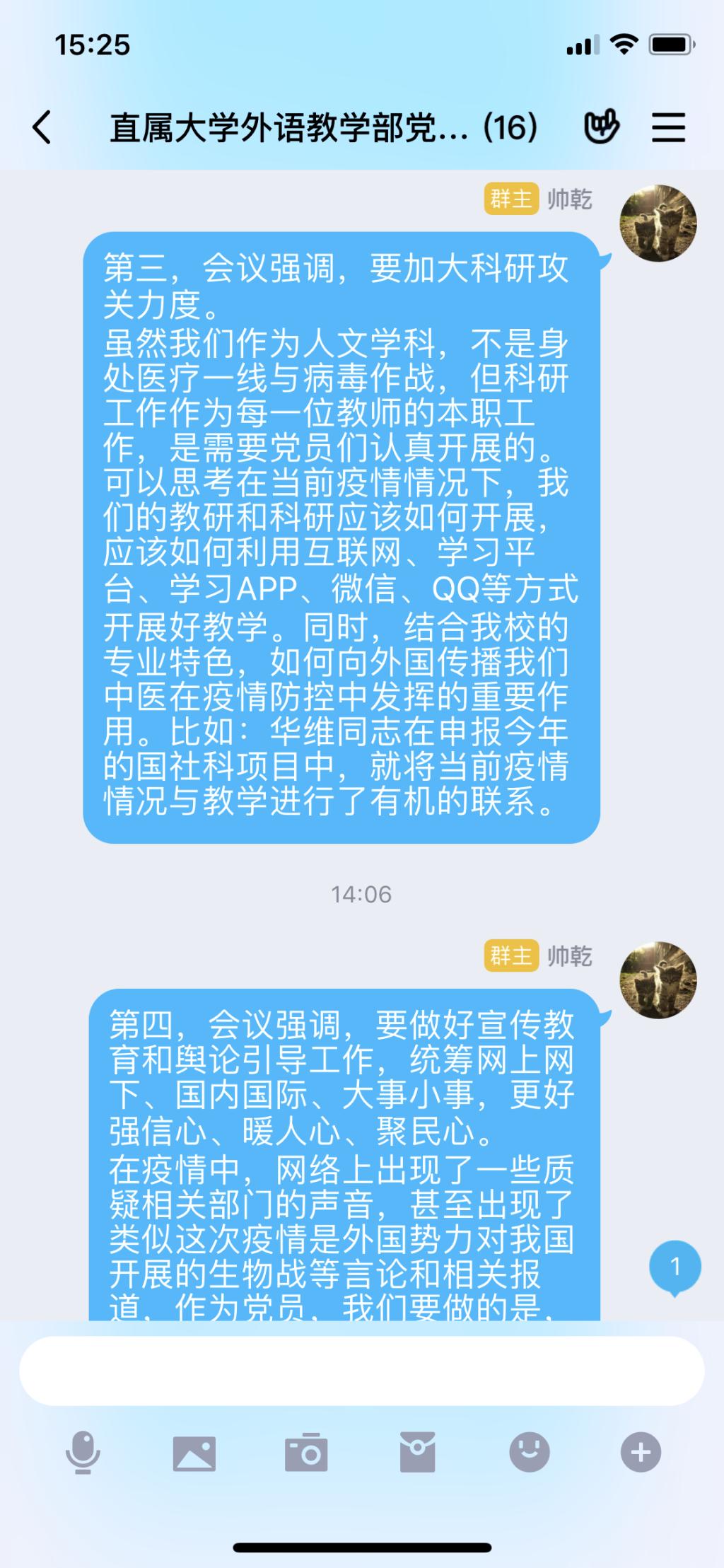Image resolution: width=724 pixels, height=1568 pixels.
Task: Open 帅乾's avatar on the 第三 message
Action: [x=658, y=223]
